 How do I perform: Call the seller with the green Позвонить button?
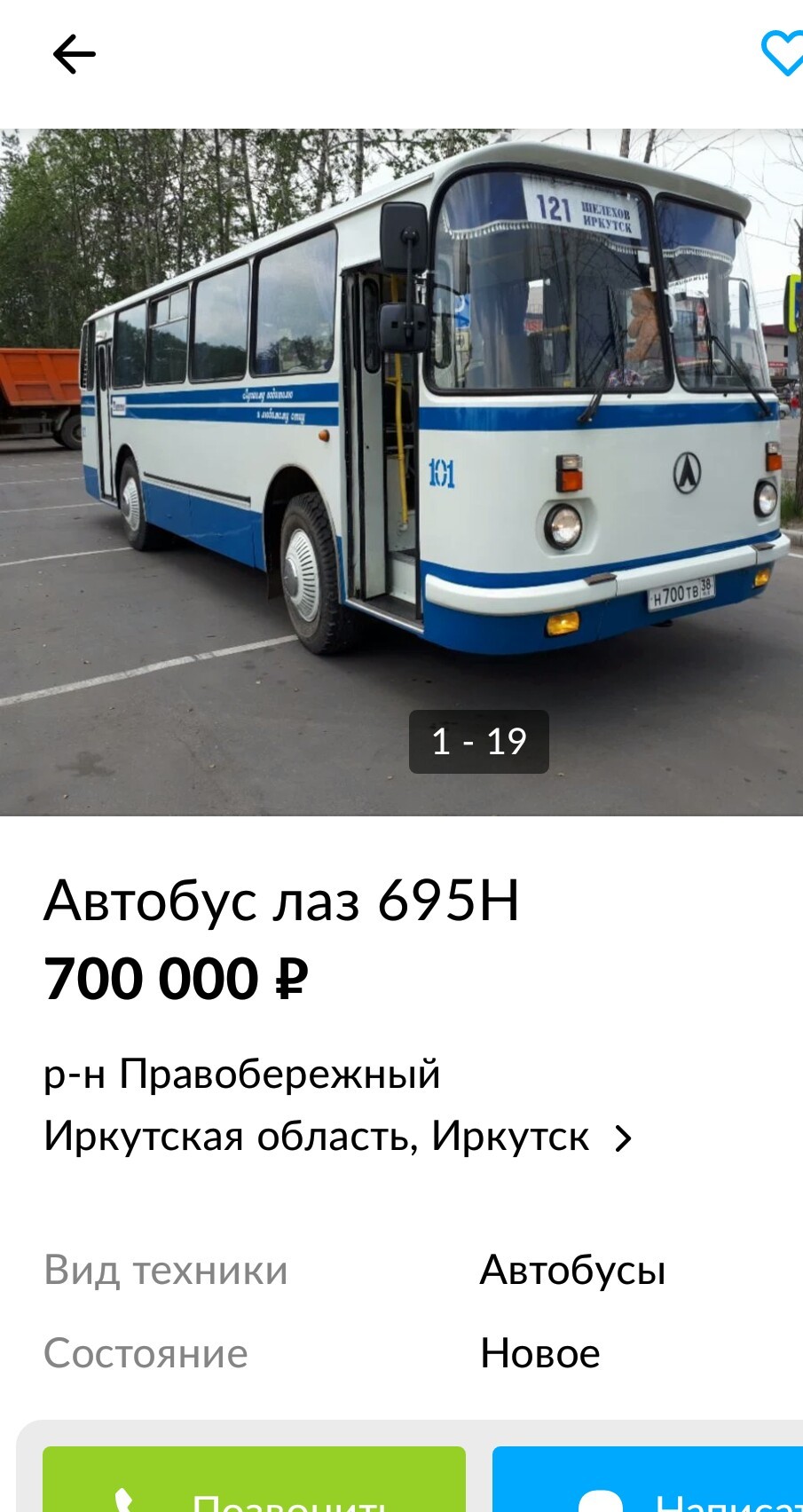(254, 1480)
